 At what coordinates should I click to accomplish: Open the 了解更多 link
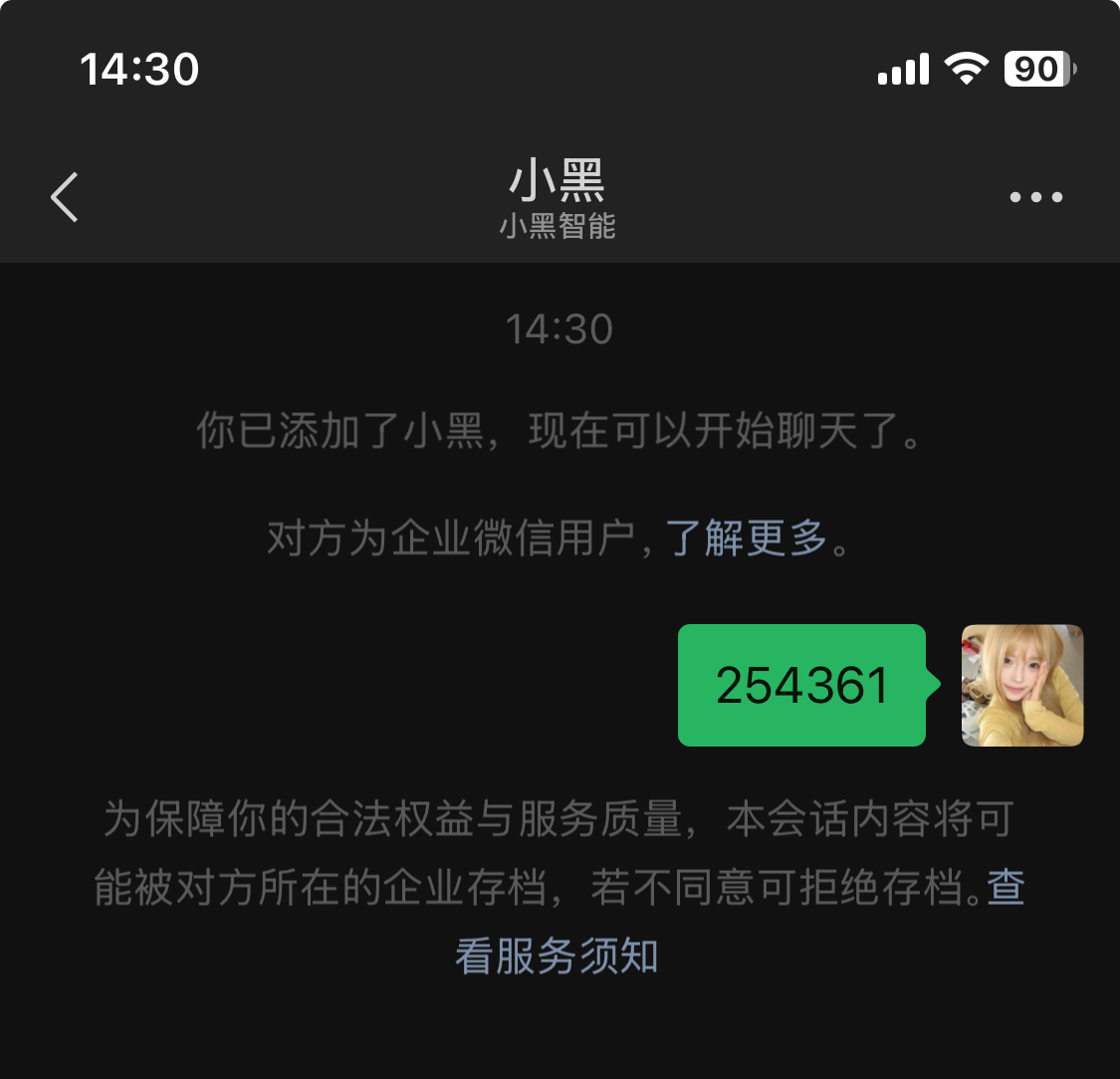pos(747,539)
